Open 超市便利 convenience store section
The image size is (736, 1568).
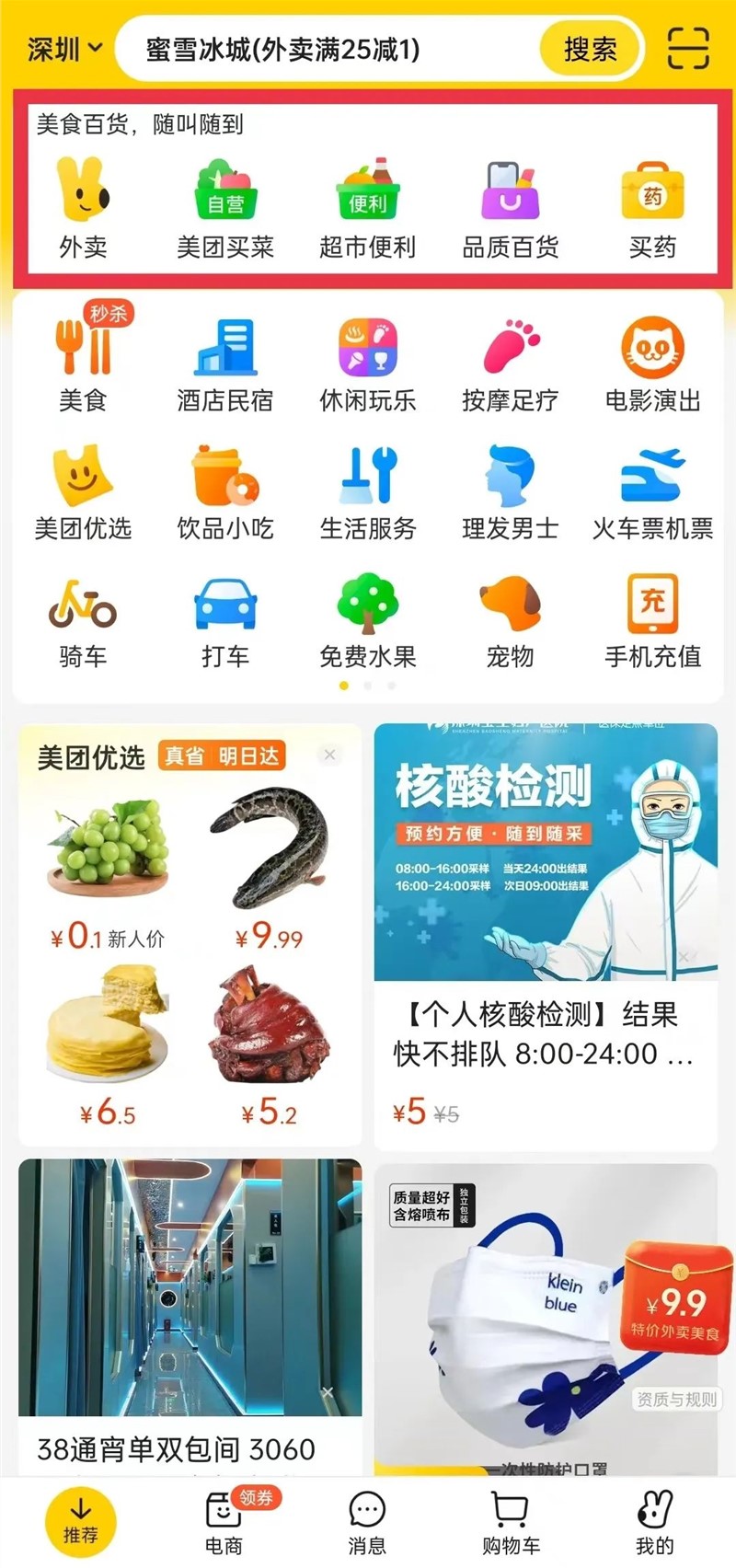(368, 198)
